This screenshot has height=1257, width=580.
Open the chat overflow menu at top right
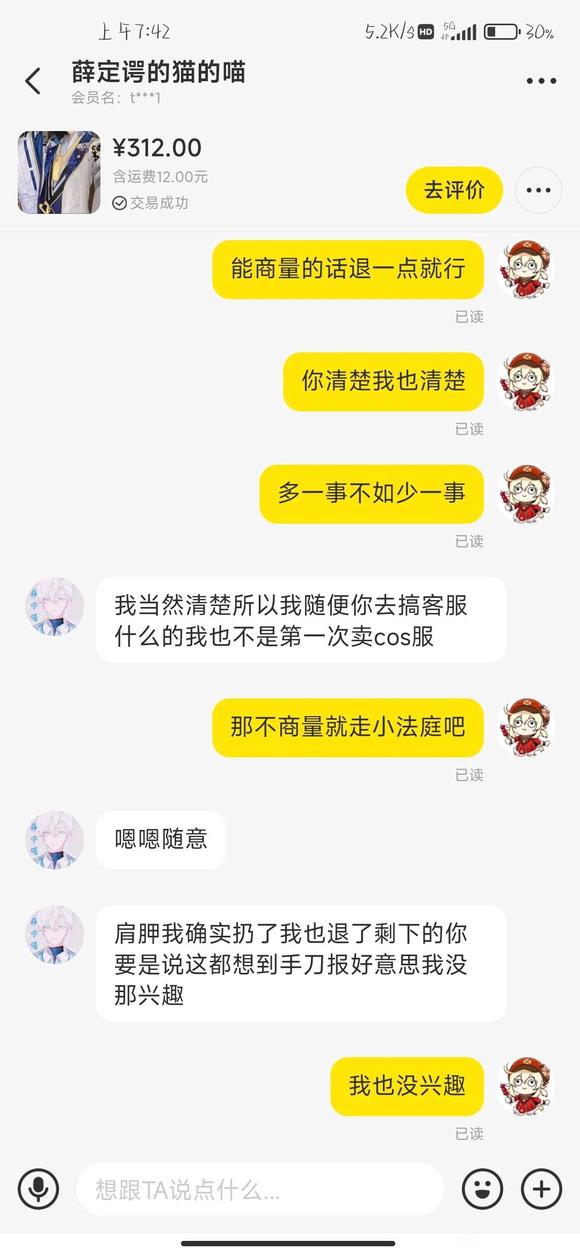click(x=541, y=81)
